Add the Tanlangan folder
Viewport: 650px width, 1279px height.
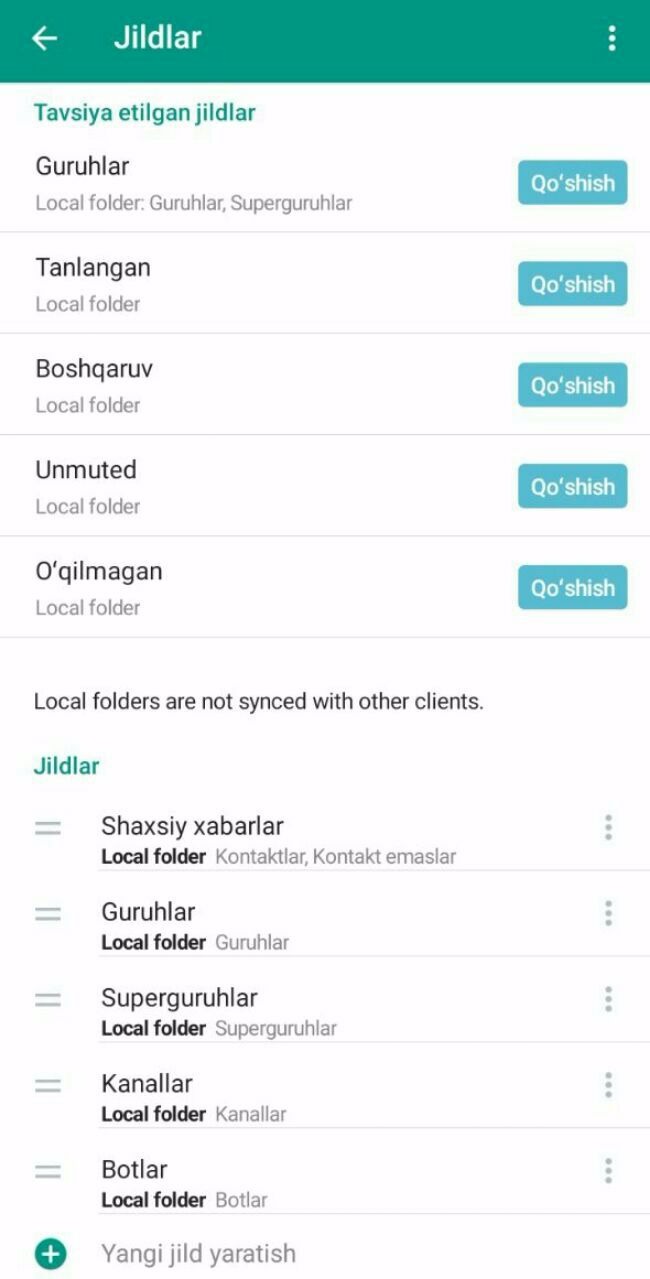coord(572,284)
